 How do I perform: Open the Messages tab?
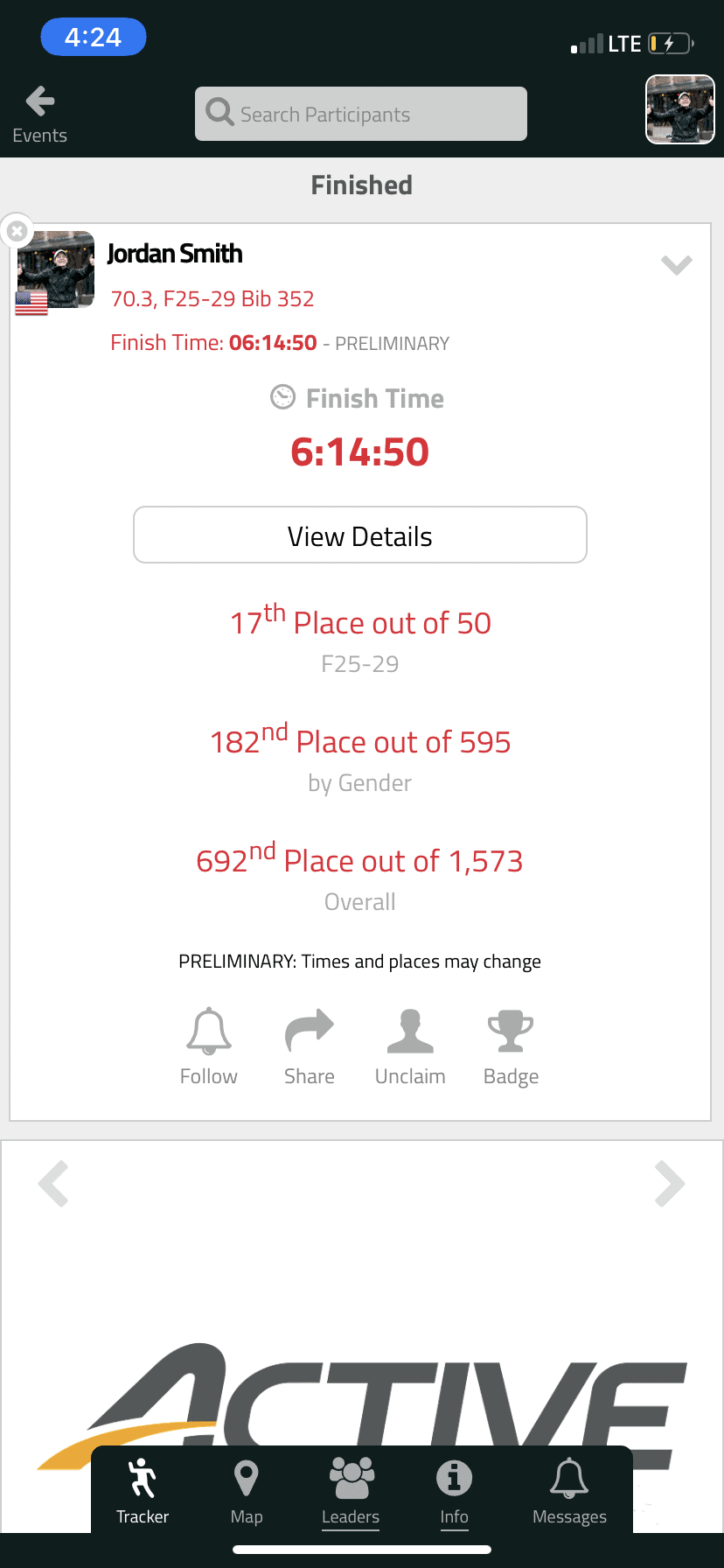[569, 1491]
